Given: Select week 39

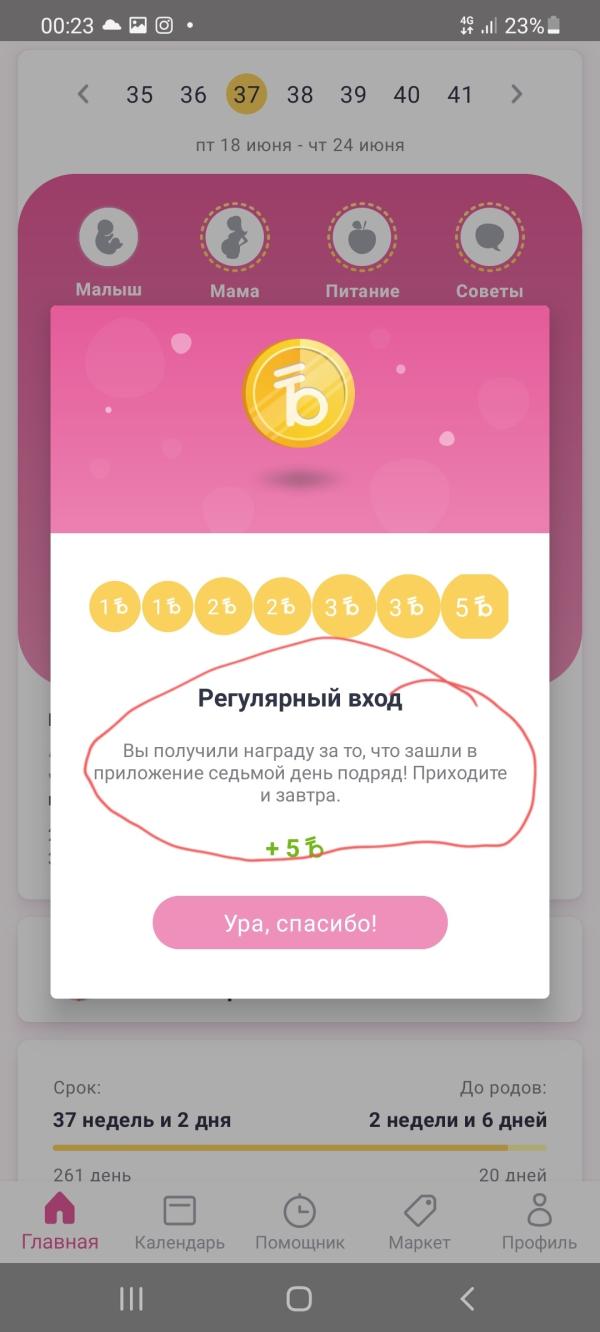Looking at the screenshot, I should click(353, 95).
